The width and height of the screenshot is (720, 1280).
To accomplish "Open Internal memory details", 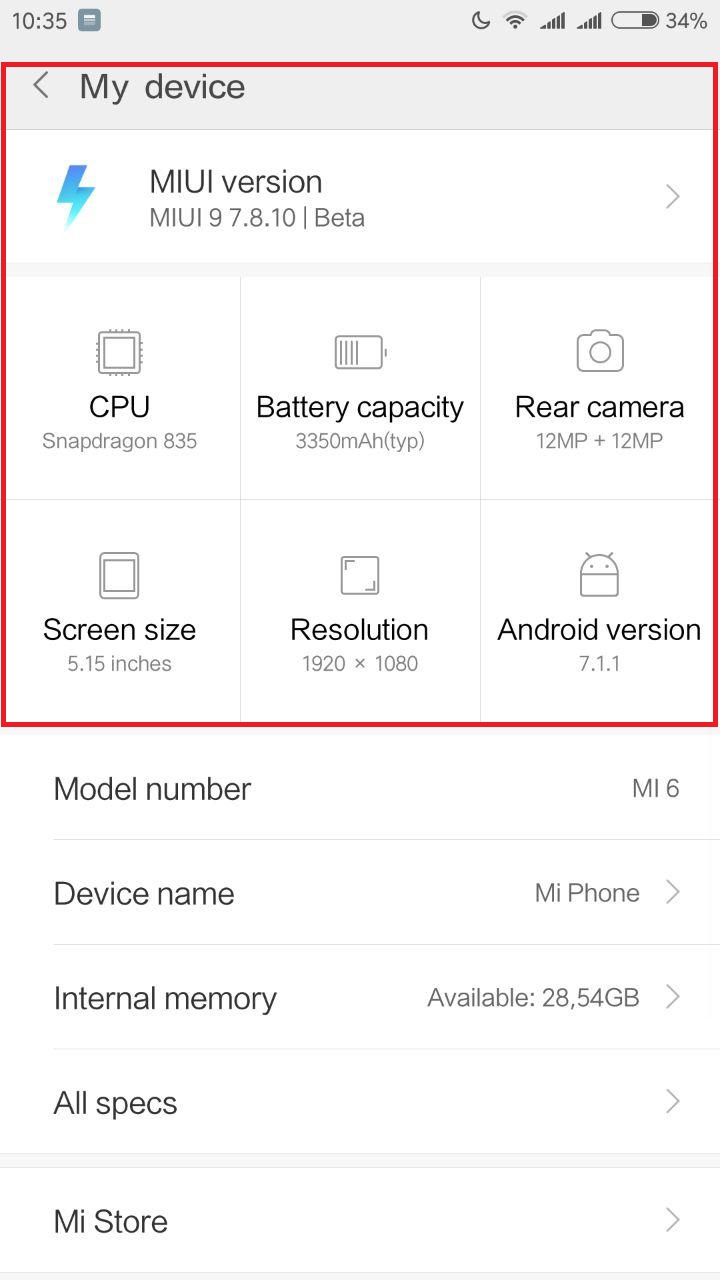I will point(360,997).
